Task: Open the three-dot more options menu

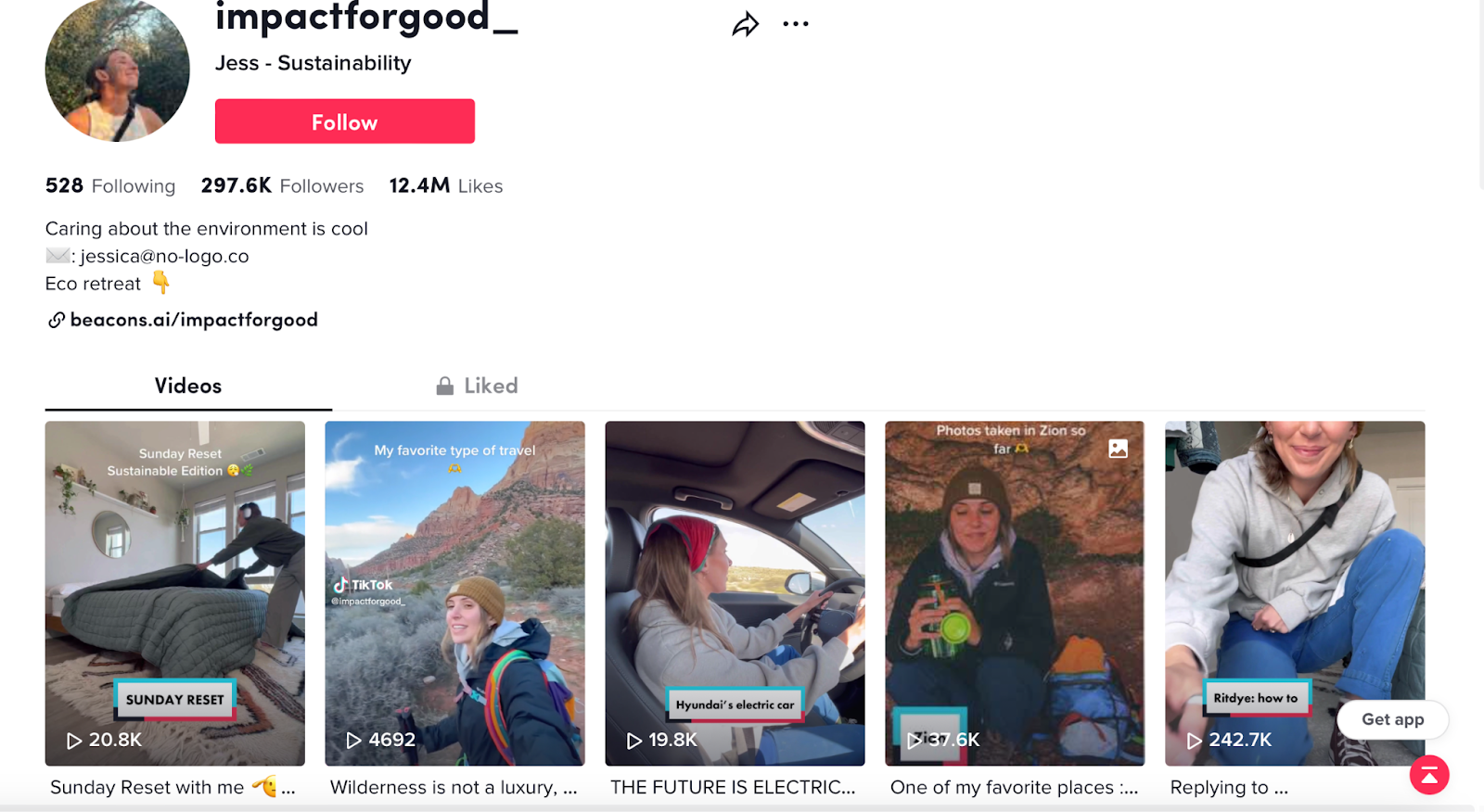Action: pyautogui.click(x=795, y=24)
